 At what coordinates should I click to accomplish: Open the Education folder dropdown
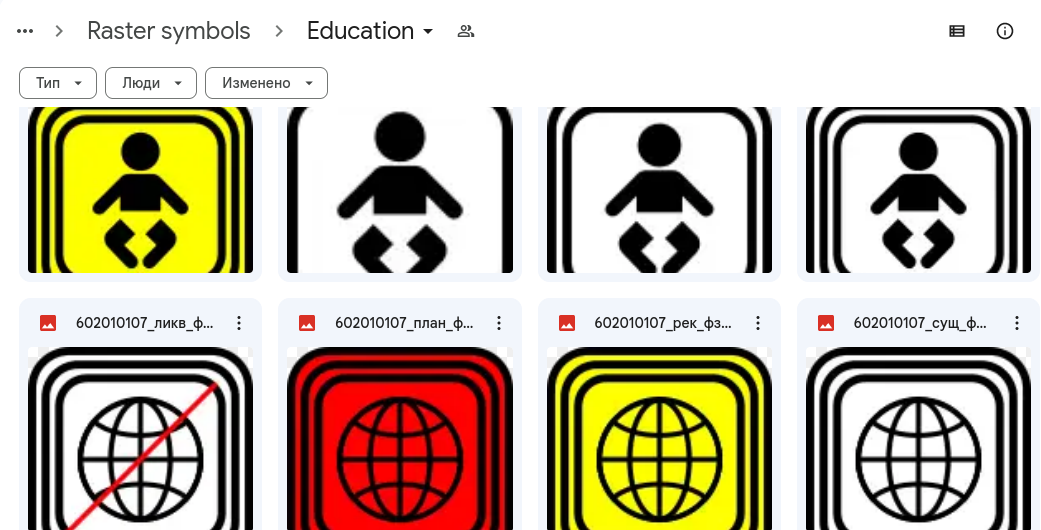(x=370, y=31)
